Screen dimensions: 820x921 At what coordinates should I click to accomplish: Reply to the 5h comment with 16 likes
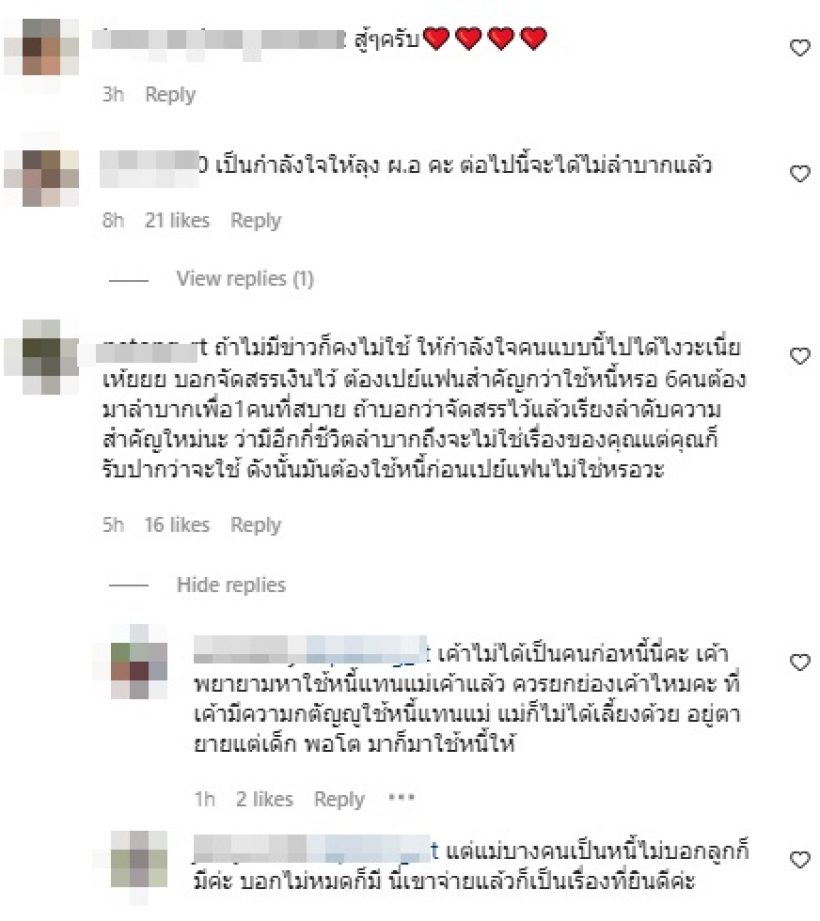[256, 525]
